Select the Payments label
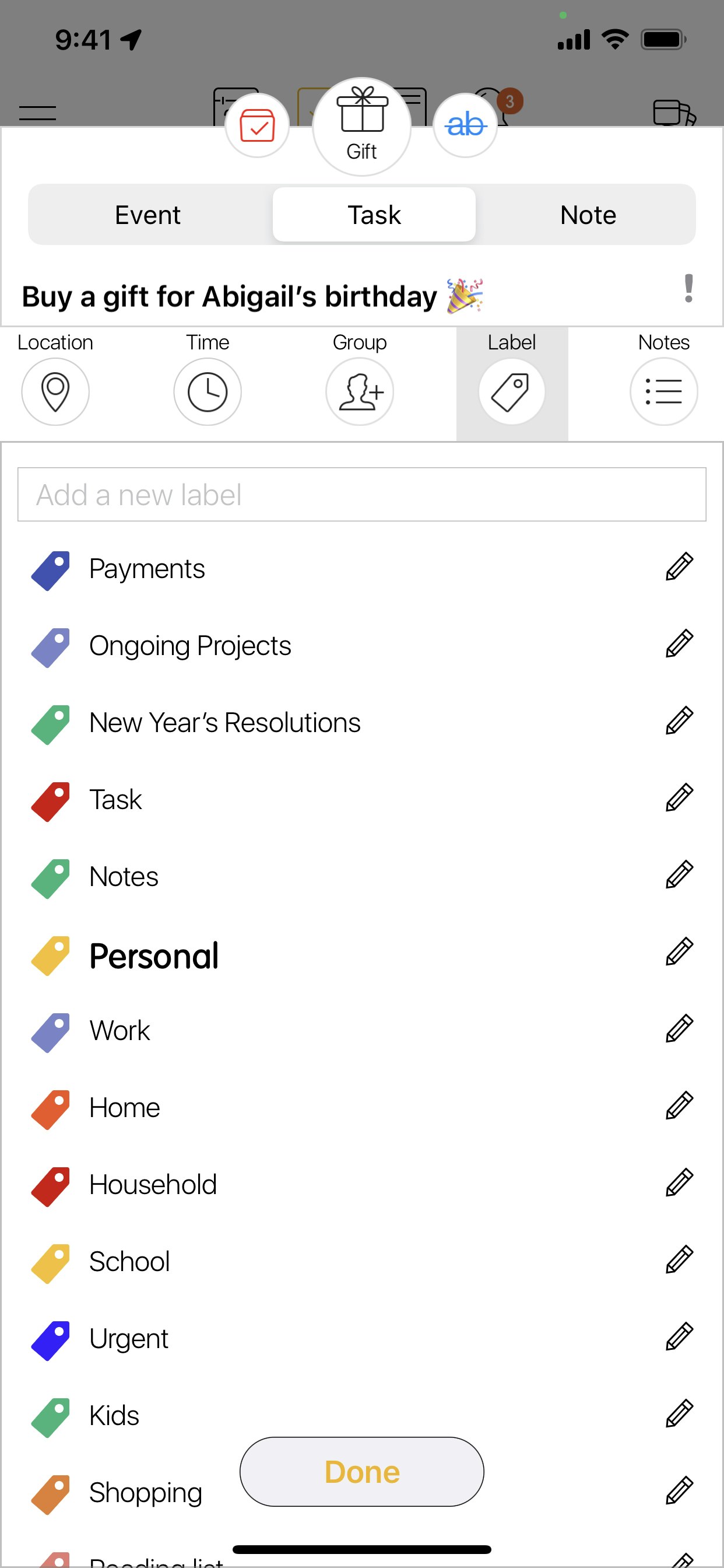This screenshot has width=724, height=1568. [x=147, y=569]
